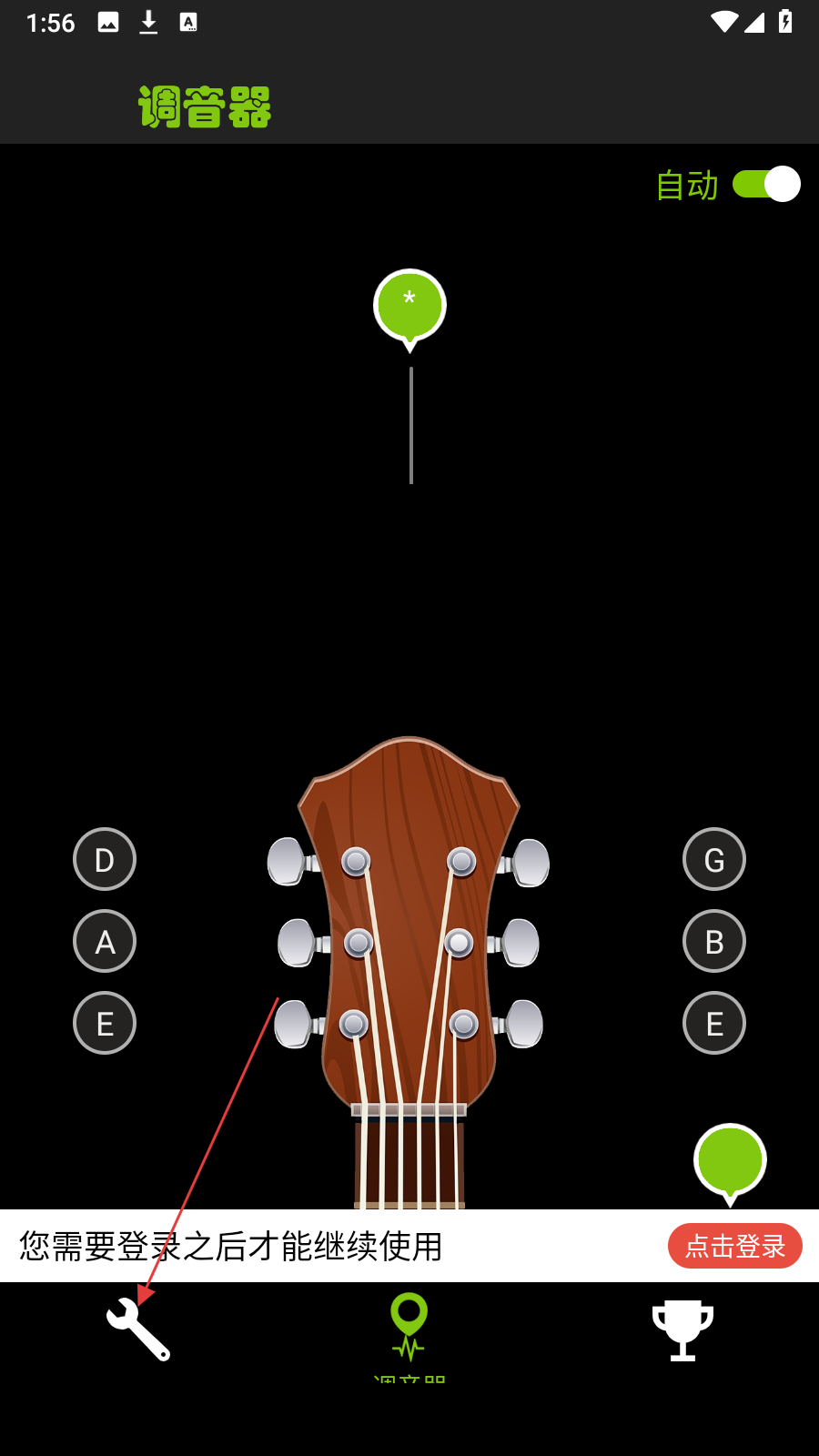
Task: Turn off the 自动 auto-tuning switch
Action: pos(766,184)
